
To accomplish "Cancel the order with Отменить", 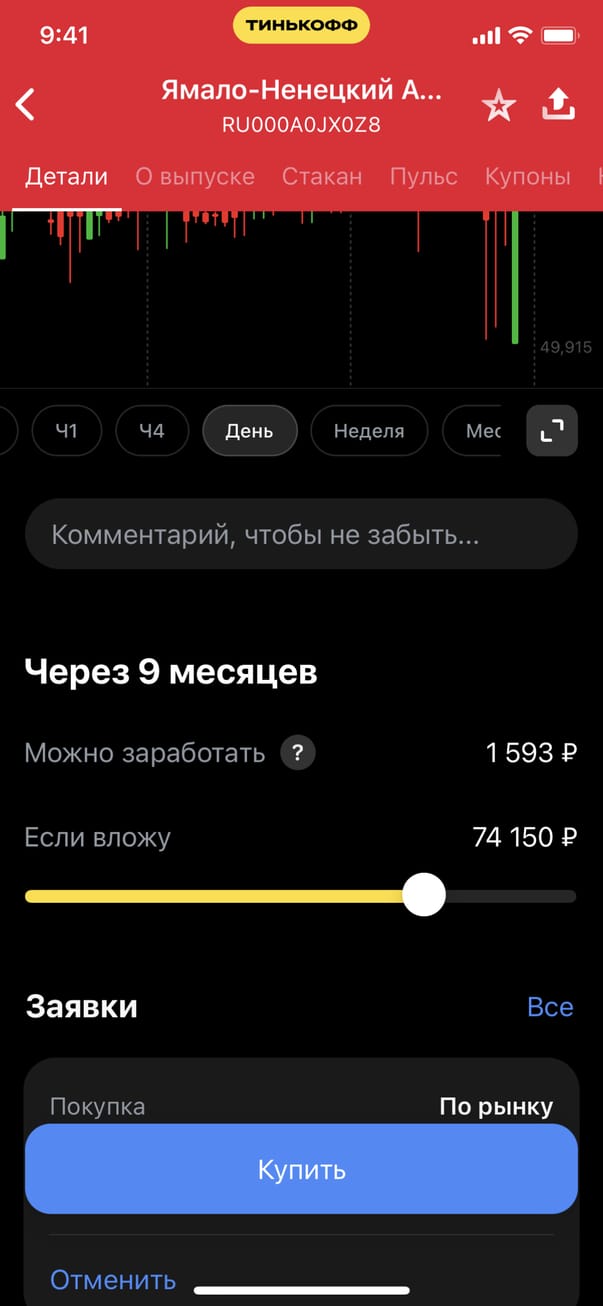I will point(113,1280).
